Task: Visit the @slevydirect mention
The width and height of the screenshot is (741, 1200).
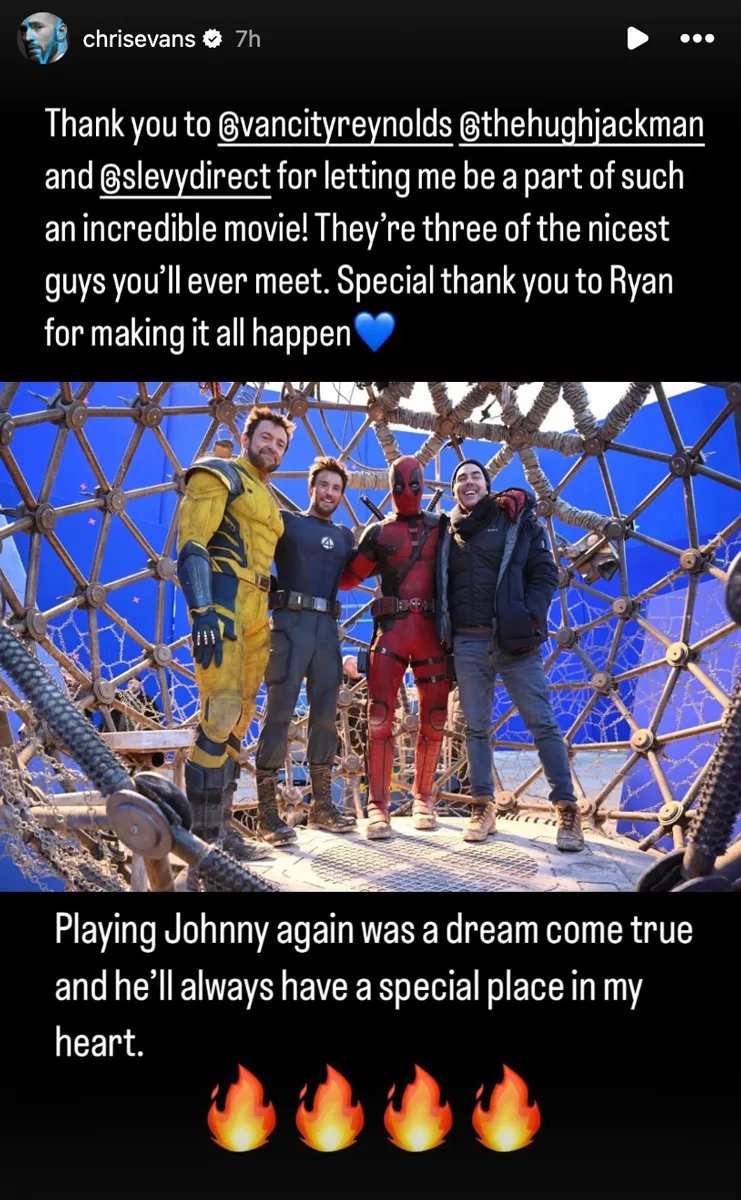Action: pos(185,178)
